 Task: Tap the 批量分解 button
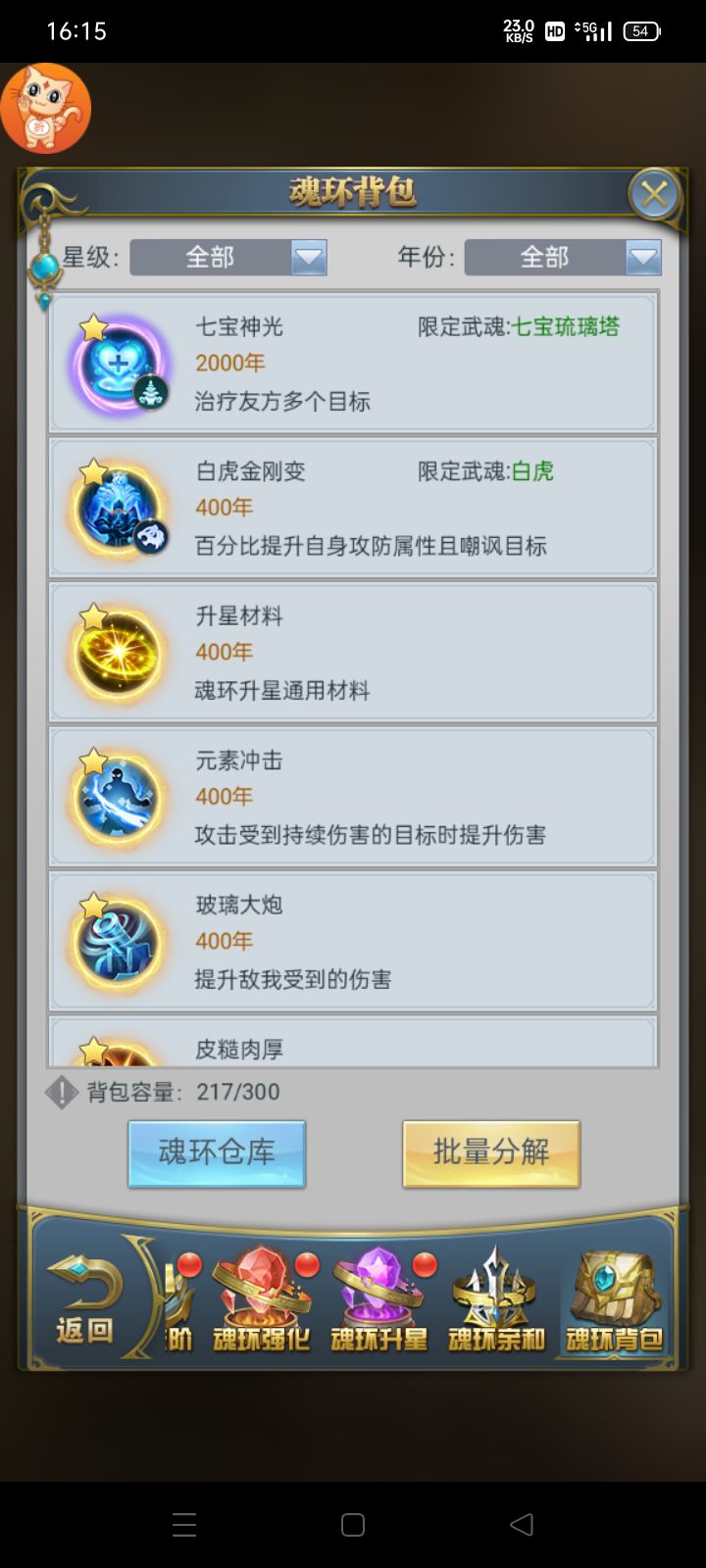coord(491,1153)
